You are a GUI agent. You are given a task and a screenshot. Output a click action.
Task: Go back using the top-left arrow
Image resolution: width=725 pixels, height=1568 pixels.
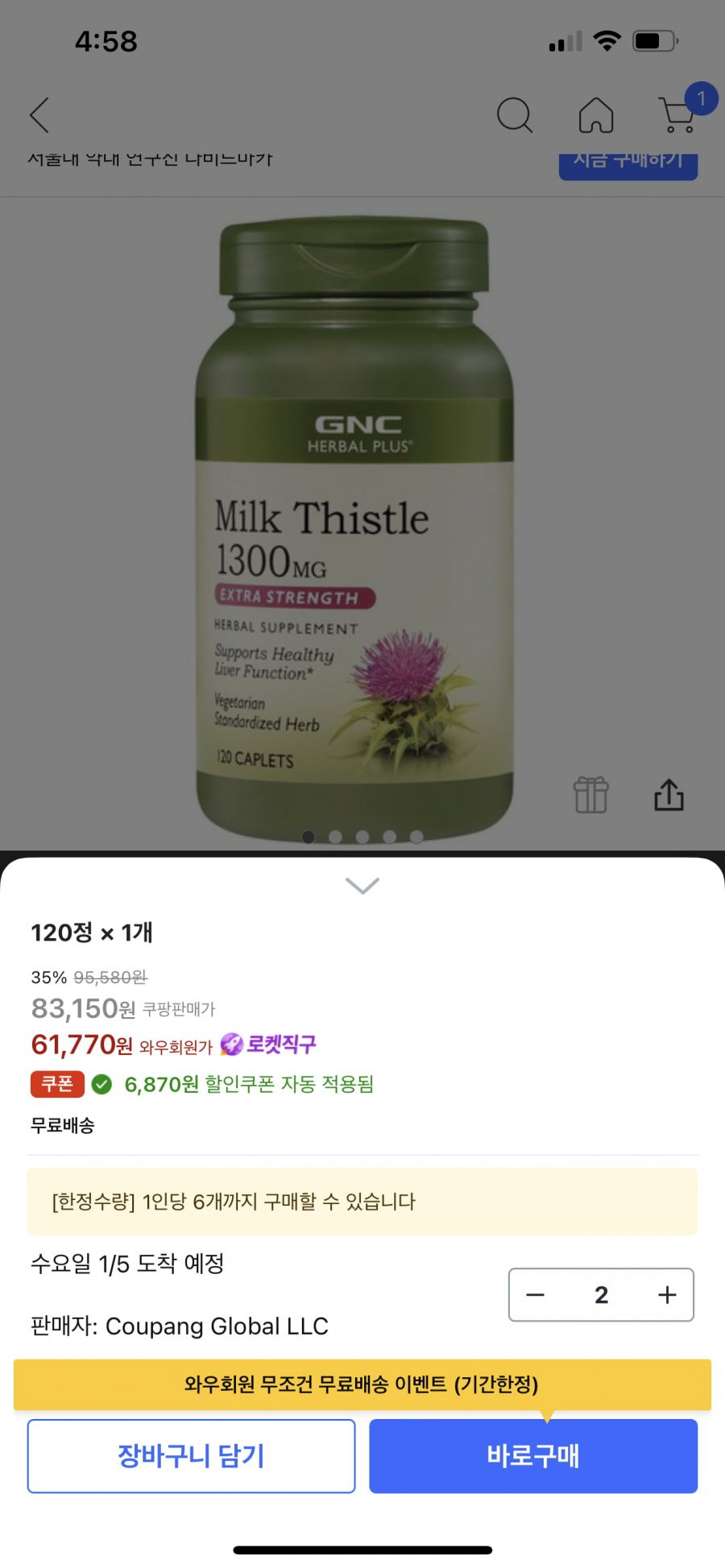click(39, 115)
